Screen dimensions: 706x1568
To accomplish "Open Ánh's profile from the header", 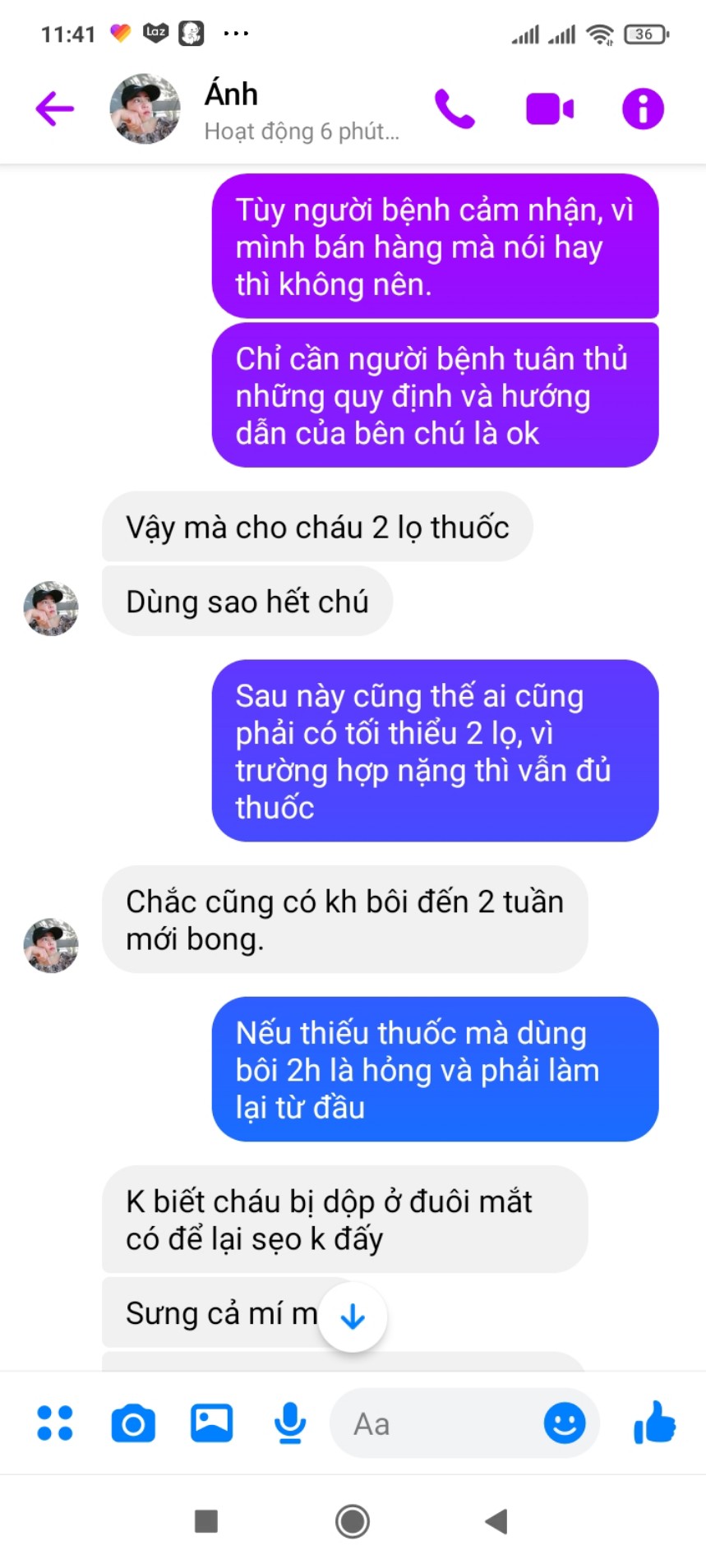I will tap(231, 109).
